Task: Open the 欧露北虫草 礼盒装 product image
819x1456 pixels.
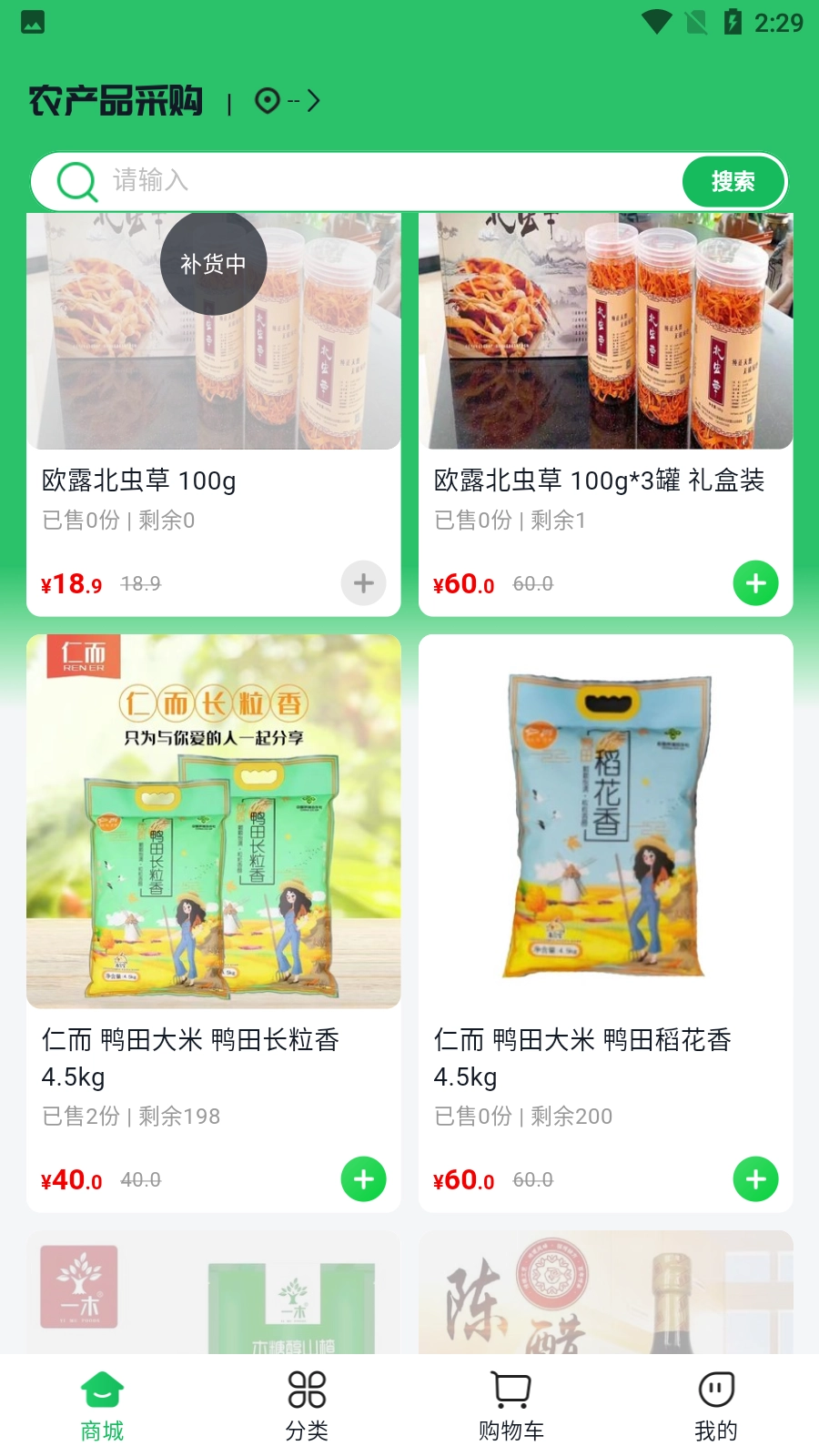Action: click(604, 330)
